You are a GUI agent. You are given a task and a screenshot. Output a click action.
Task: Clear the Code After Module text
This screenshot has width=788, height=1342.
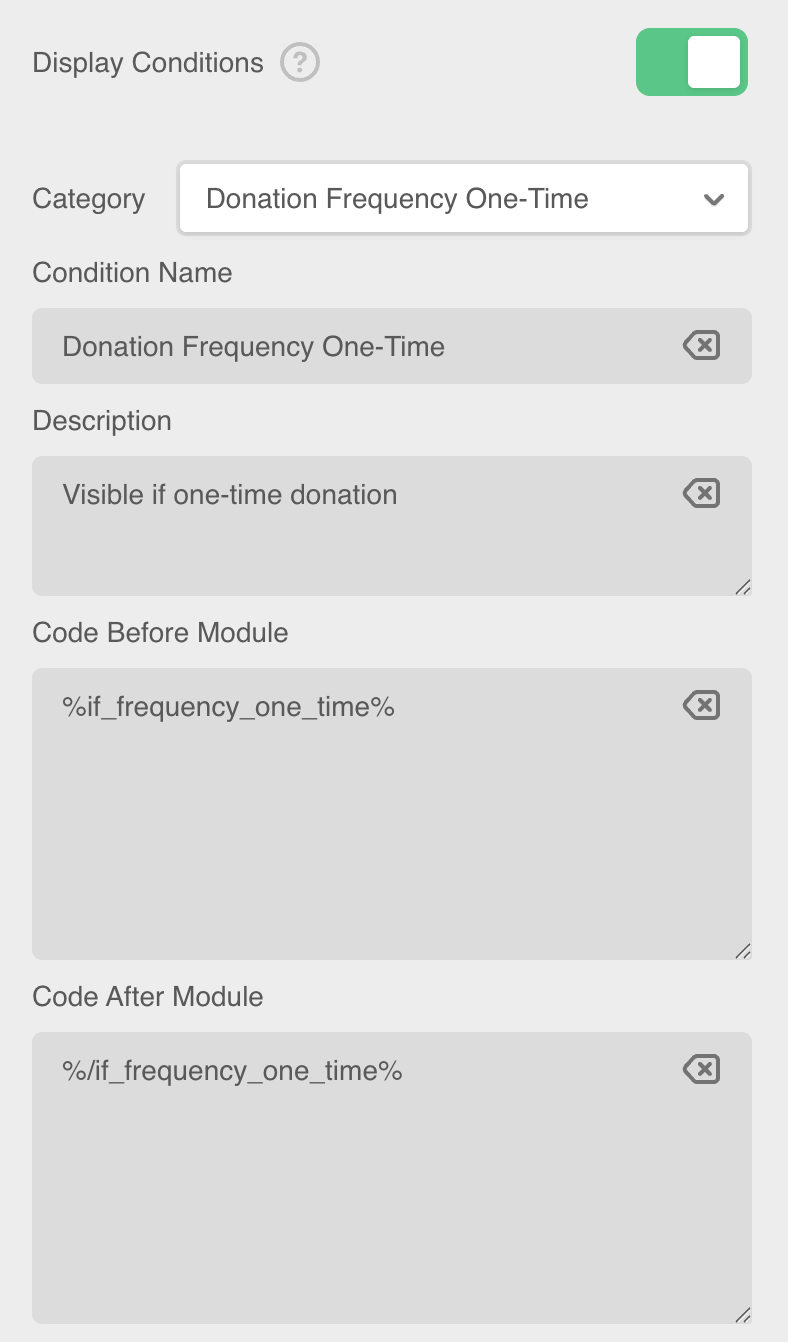[701, 1070]
